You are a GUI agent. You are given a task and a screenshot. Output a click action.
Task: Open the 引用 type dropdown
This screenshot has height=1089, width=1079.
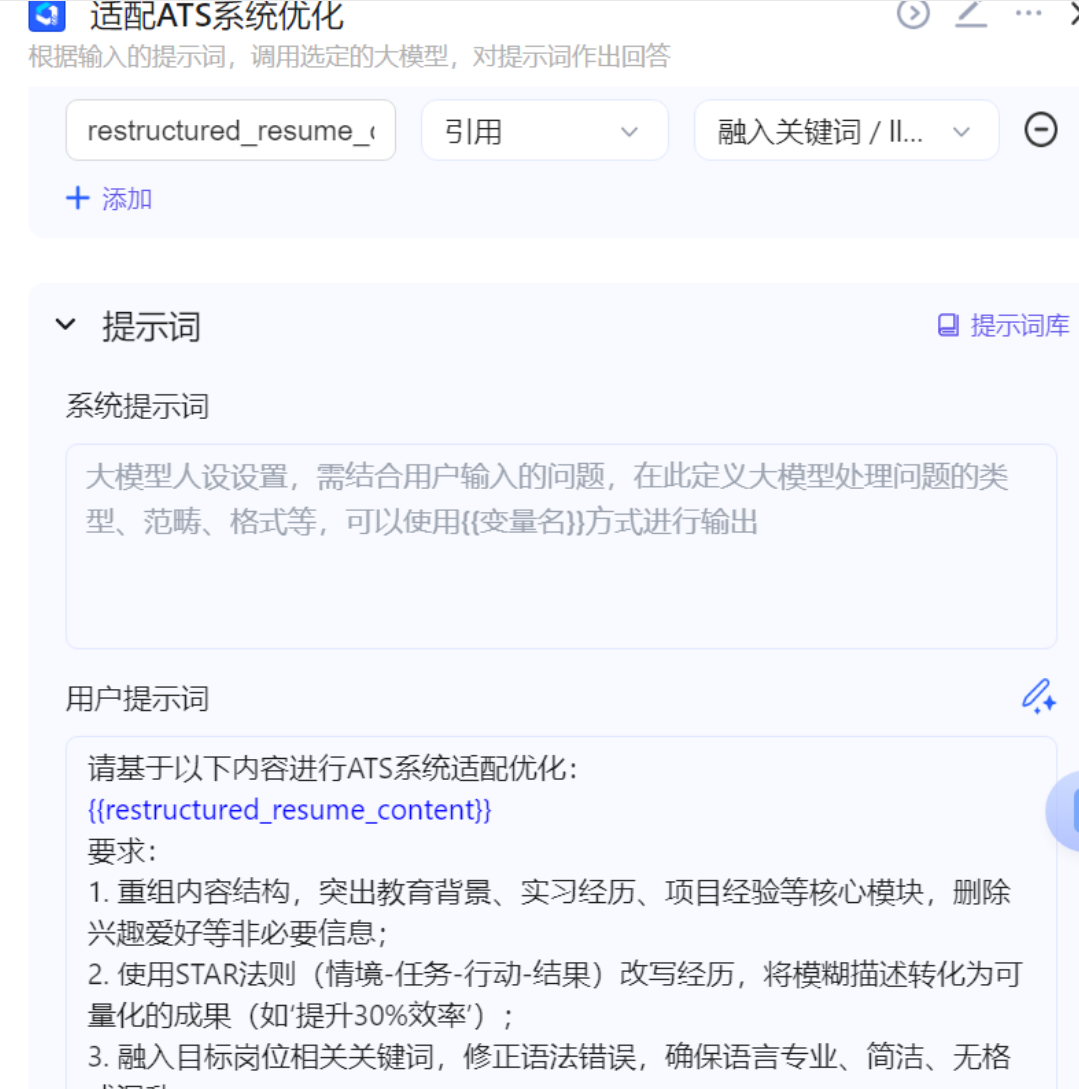(544, 131)
